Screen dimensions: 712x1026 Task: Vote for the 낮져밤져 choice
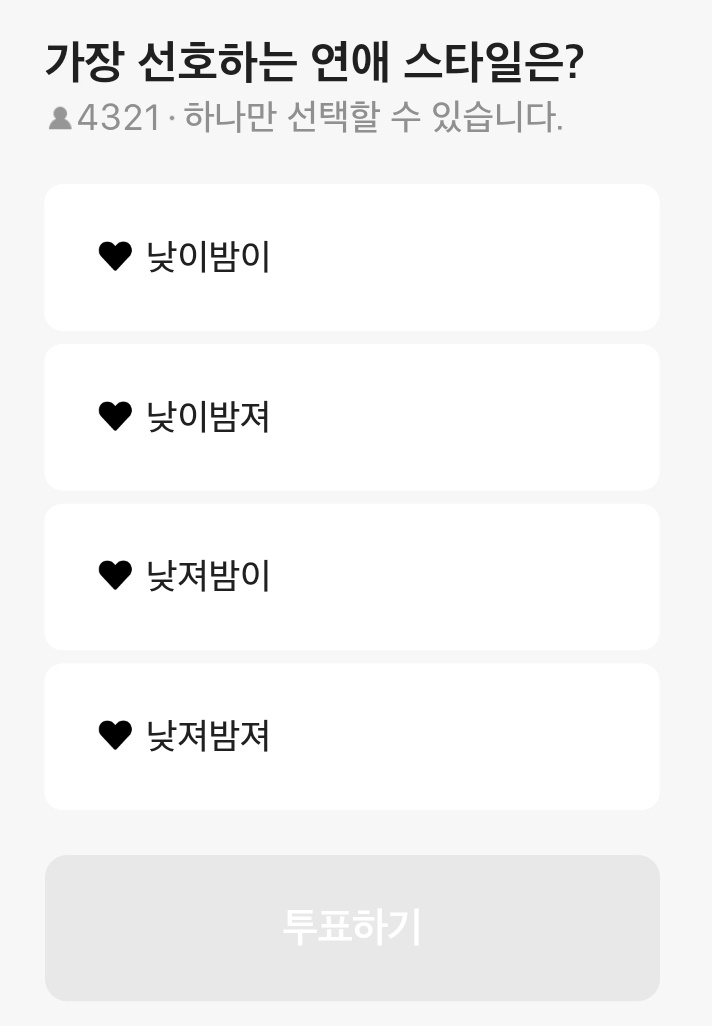click(x=351, y=736)
